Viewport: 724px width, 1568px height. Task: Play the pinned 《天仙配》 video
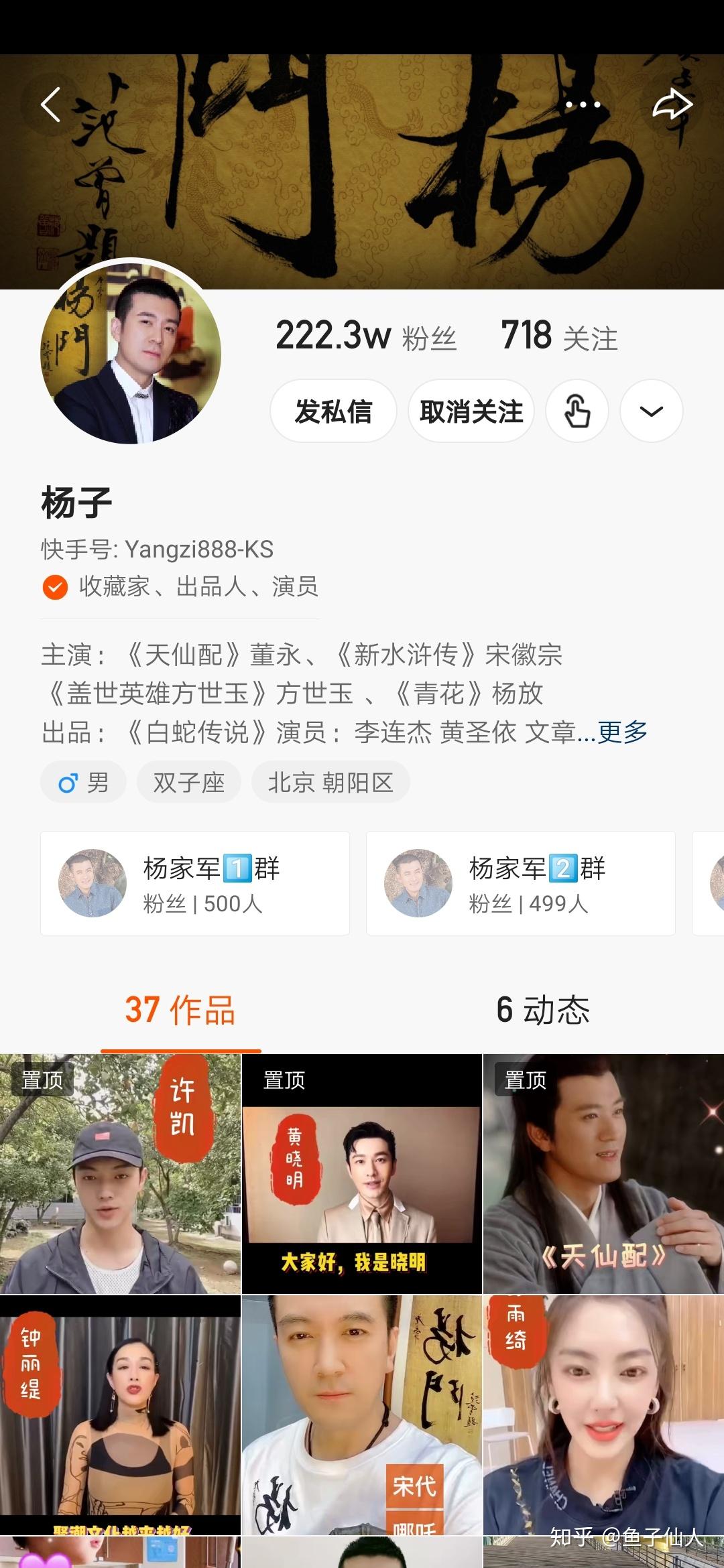[603, 1174]
